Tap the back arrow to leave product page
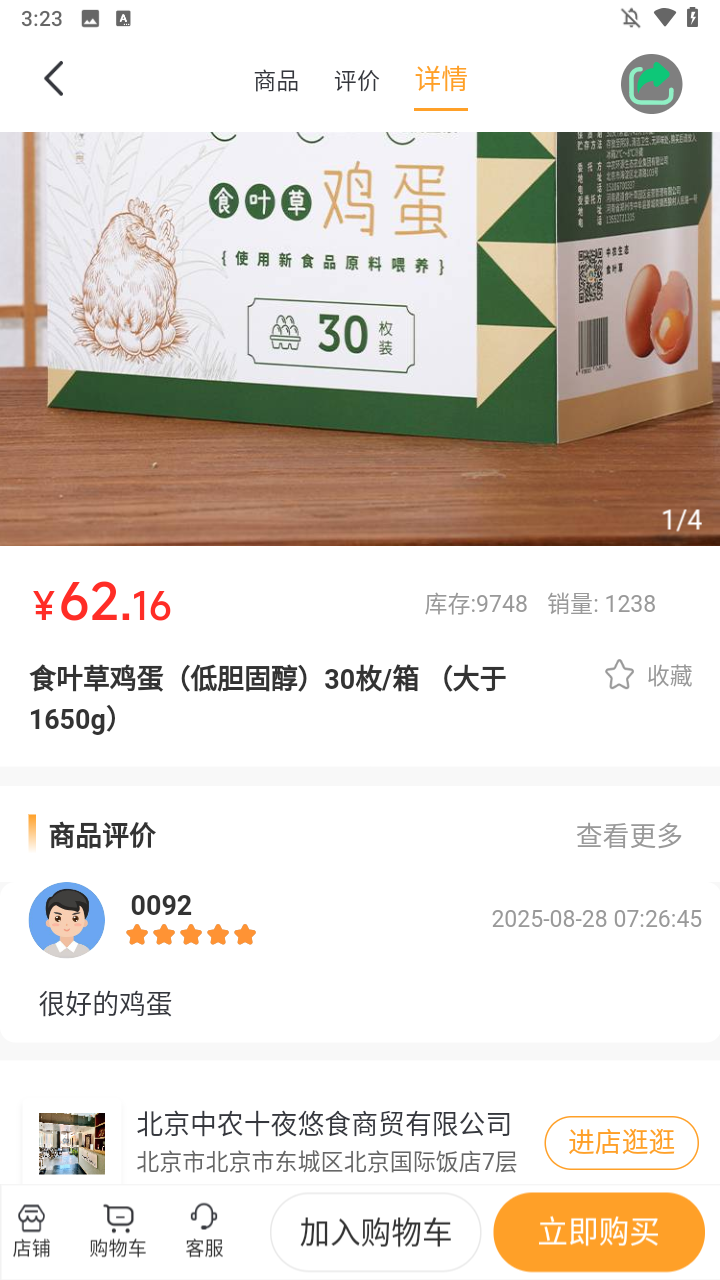Viewport: 720px width, 1280px height. (x=53, y=78)
